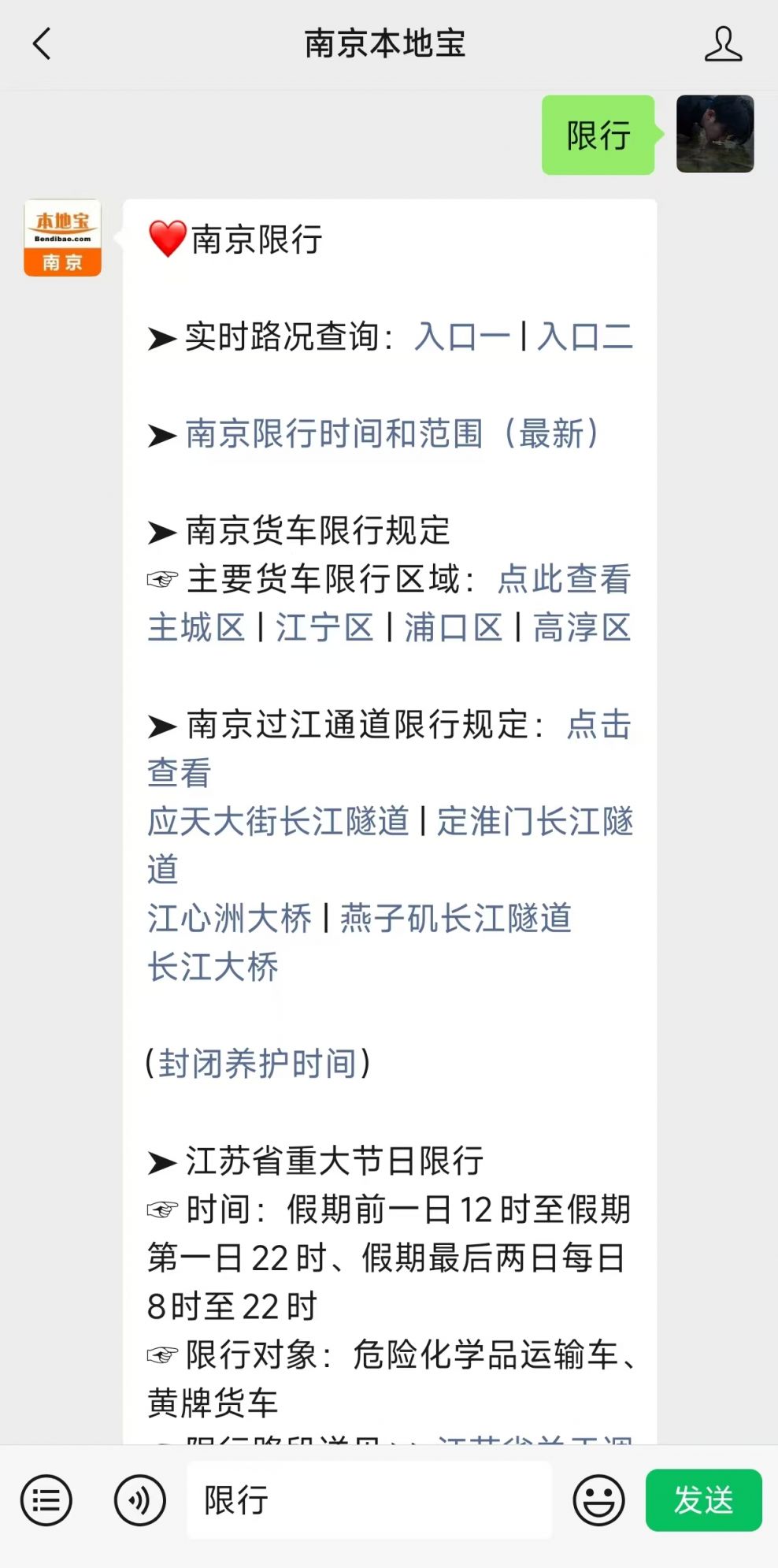Tap 发送 to send the message

[703, 1500]
